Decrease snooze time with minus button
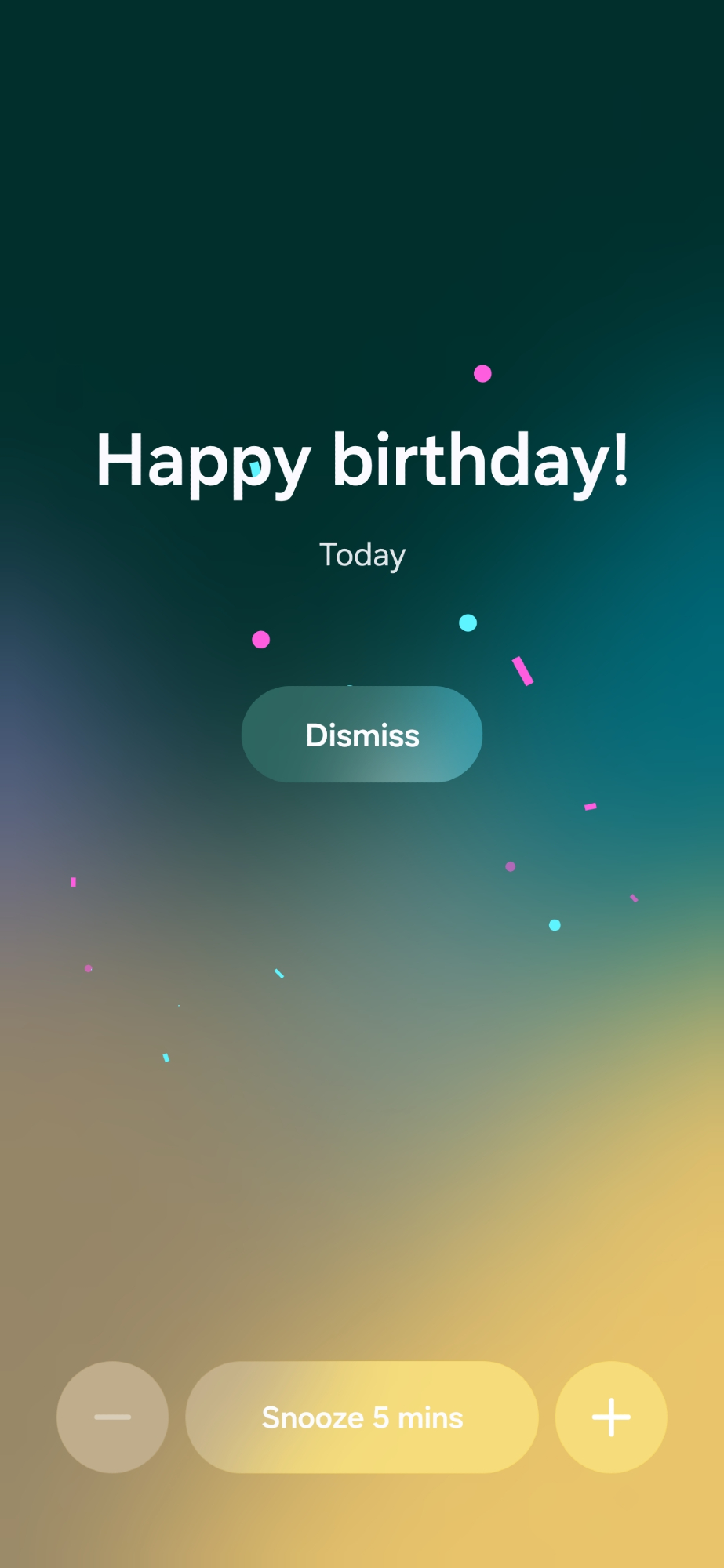Viewport: 724px width, 1568px height. (112, 1417)
